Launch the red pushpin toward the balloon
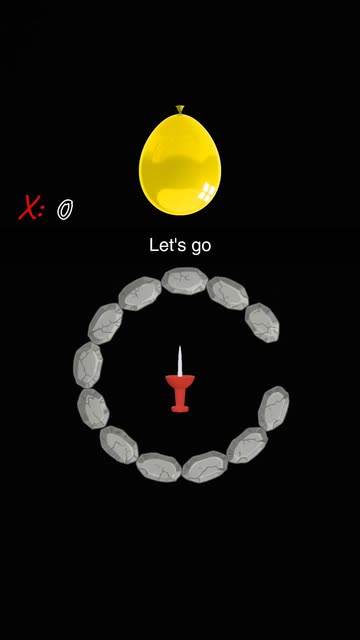The height and width of the screenshot is (640, 360). (180, 380)
